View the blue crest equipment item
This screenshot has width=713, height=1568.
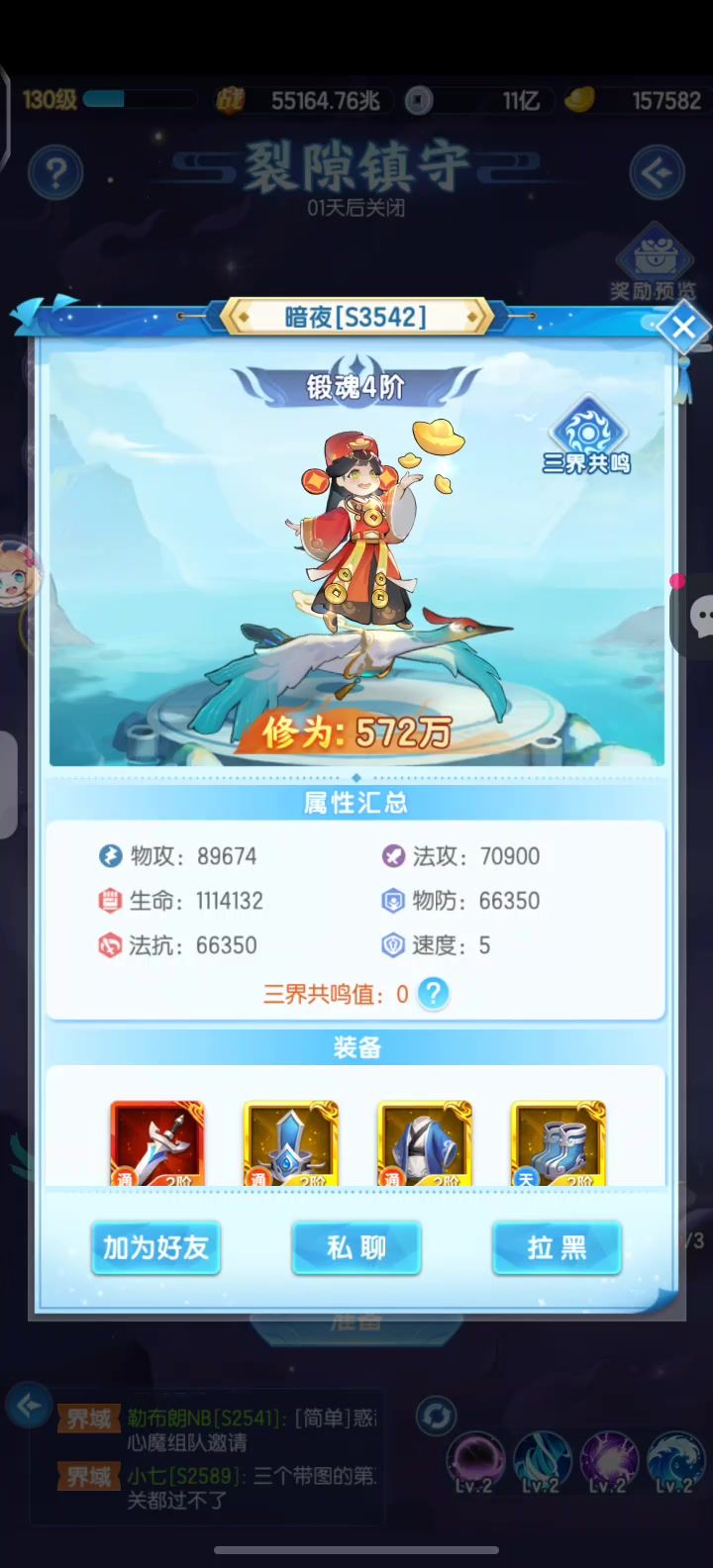[291, 1143]
